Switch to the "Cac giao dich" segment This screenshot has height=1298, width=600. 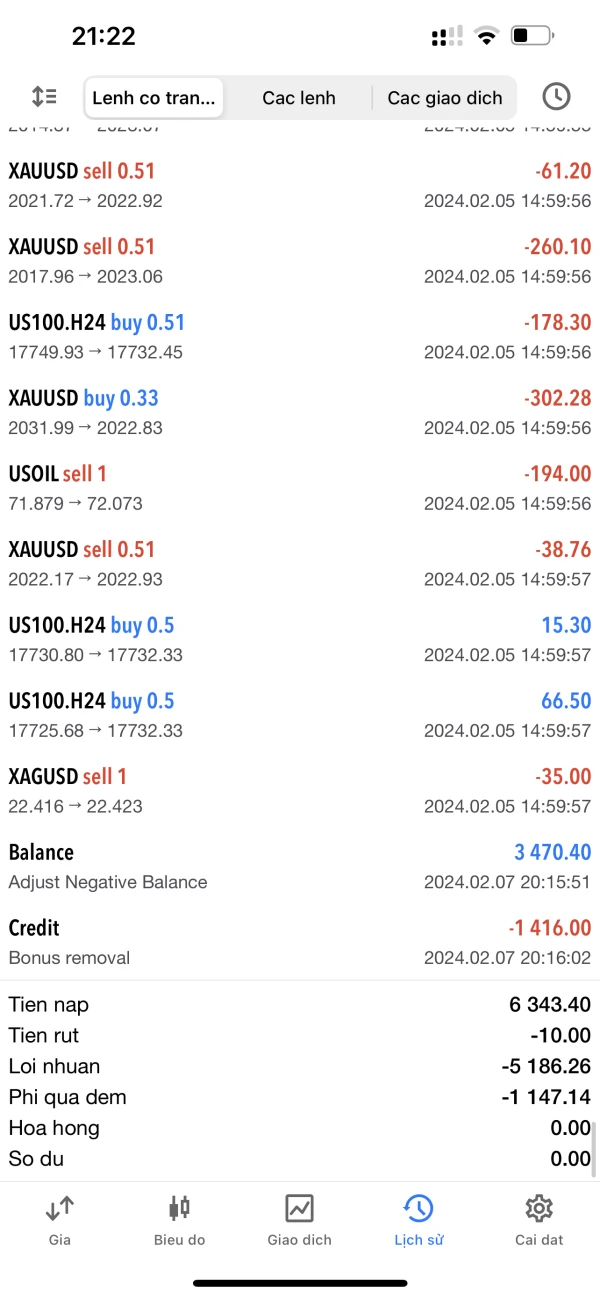[445, 98]
